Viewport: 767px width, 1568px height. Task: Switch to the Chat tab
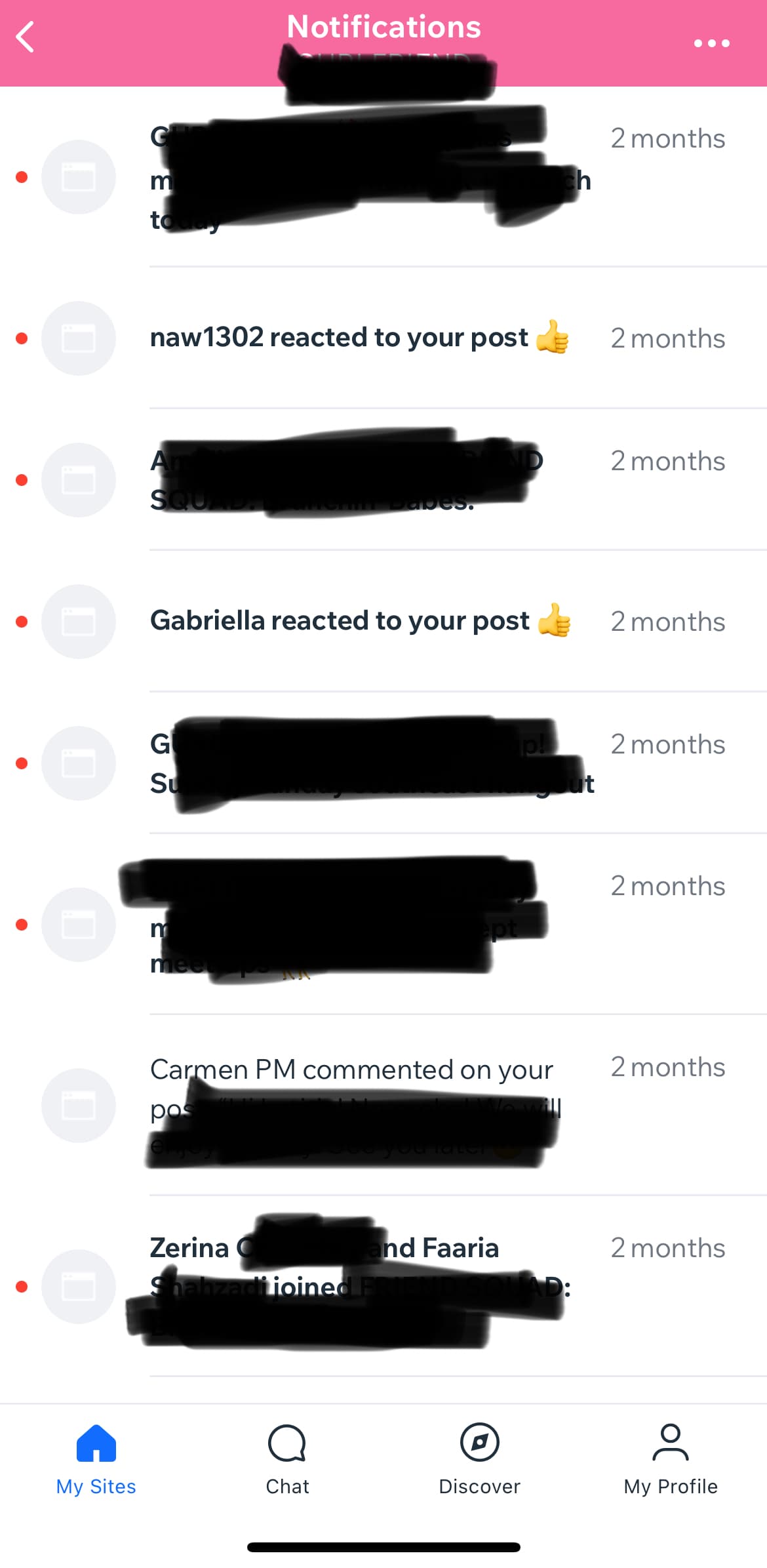coord(287,1460)
